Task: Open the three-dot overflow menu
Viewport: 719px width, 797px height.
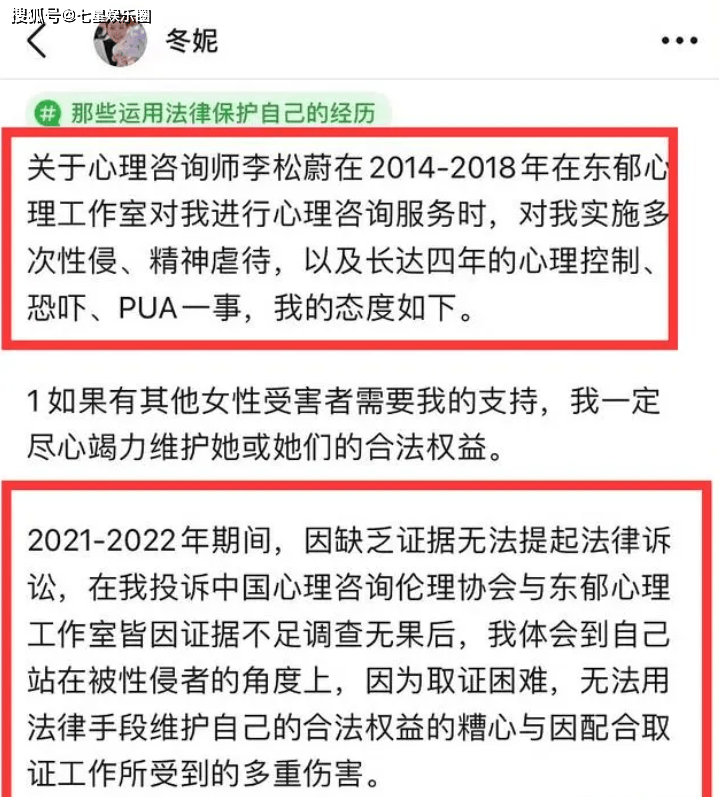Action: pos(680,42)
